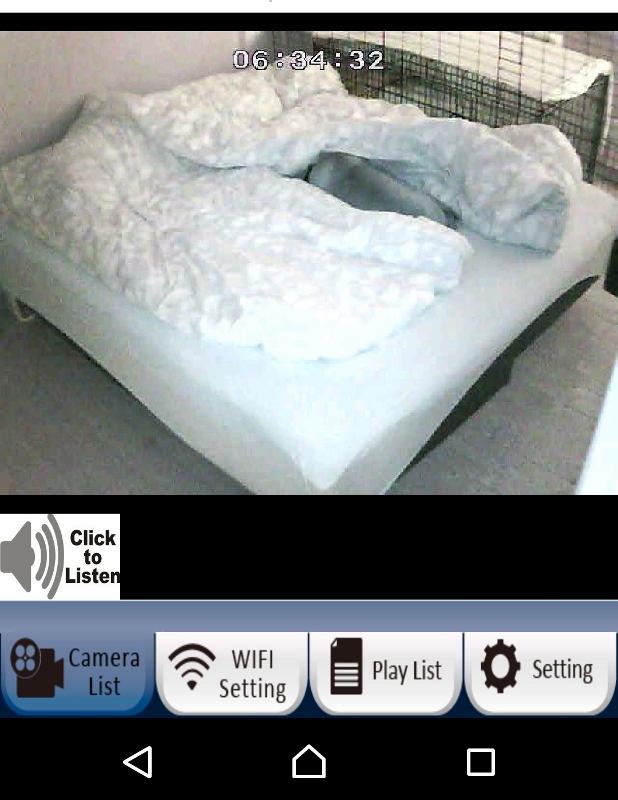Tap the system back button
The image size is (618, 800).
pyautogui.click(x=137, y=762)
